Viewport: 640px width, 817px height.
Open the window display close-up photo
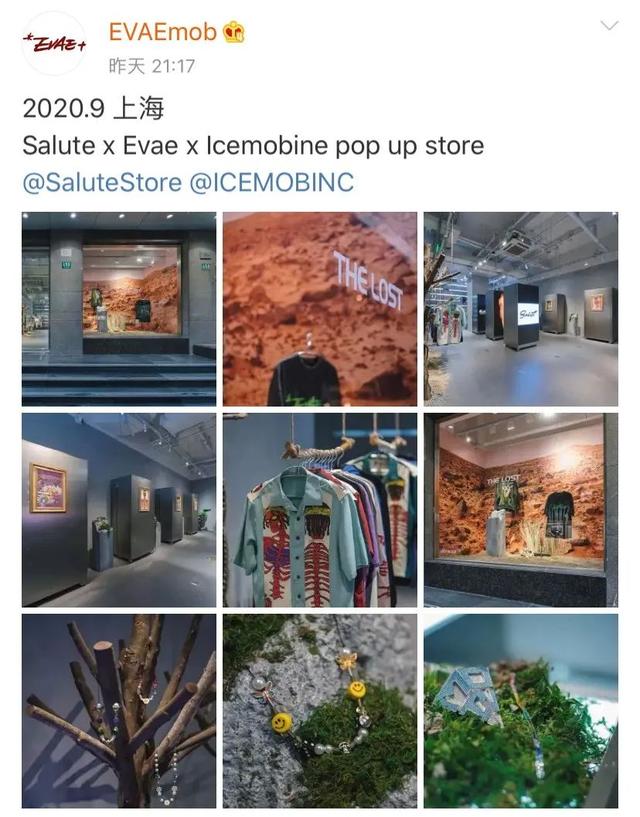point(520,509)
